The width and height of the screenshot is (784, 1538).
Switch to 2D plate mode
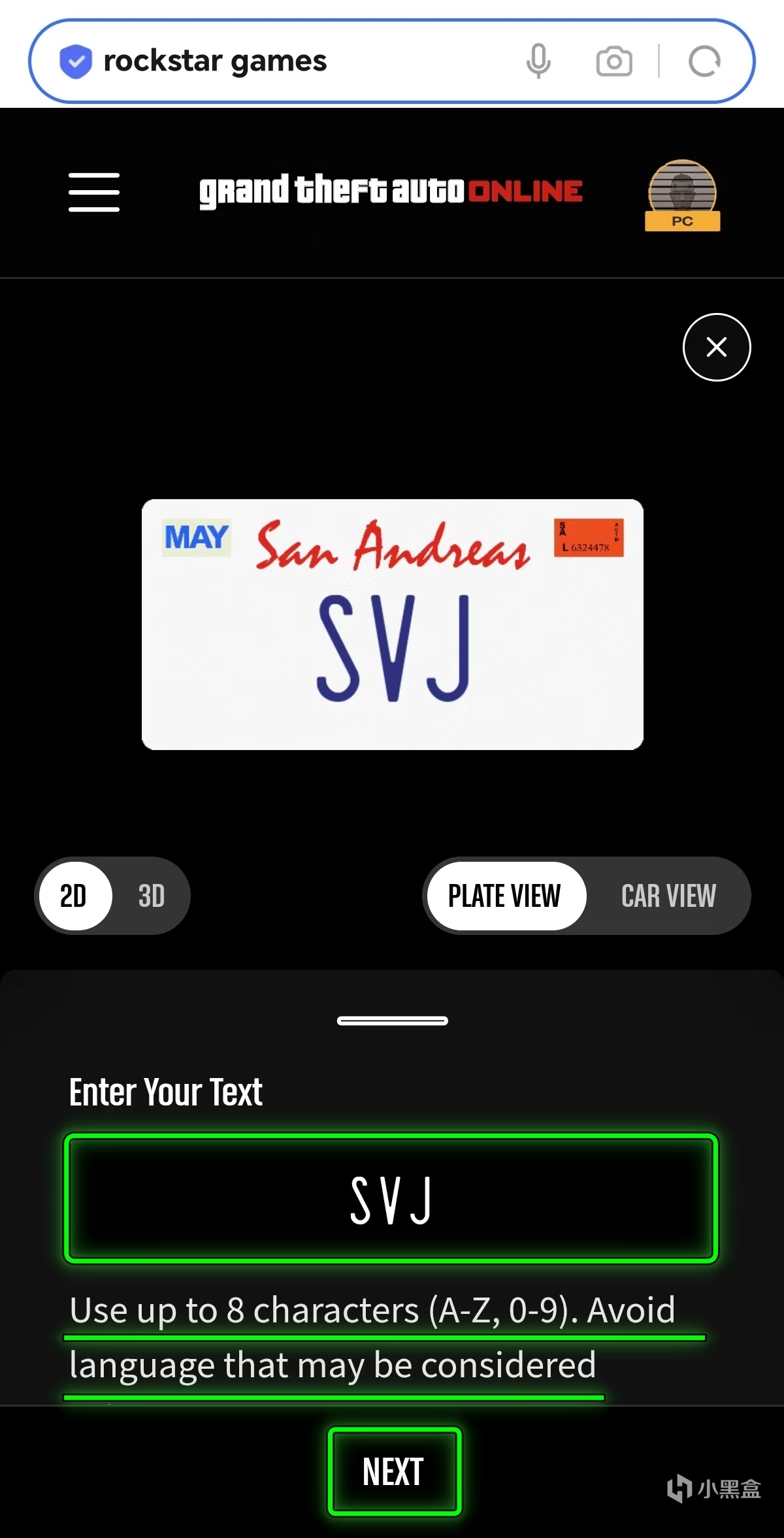point(74,896)
